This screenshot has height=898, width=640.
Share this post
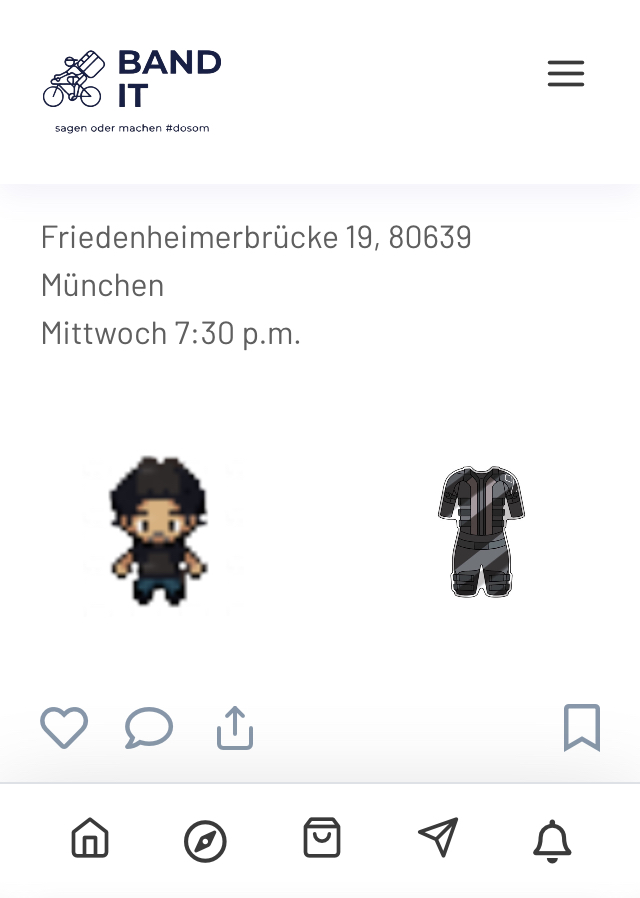click(235, 728)
